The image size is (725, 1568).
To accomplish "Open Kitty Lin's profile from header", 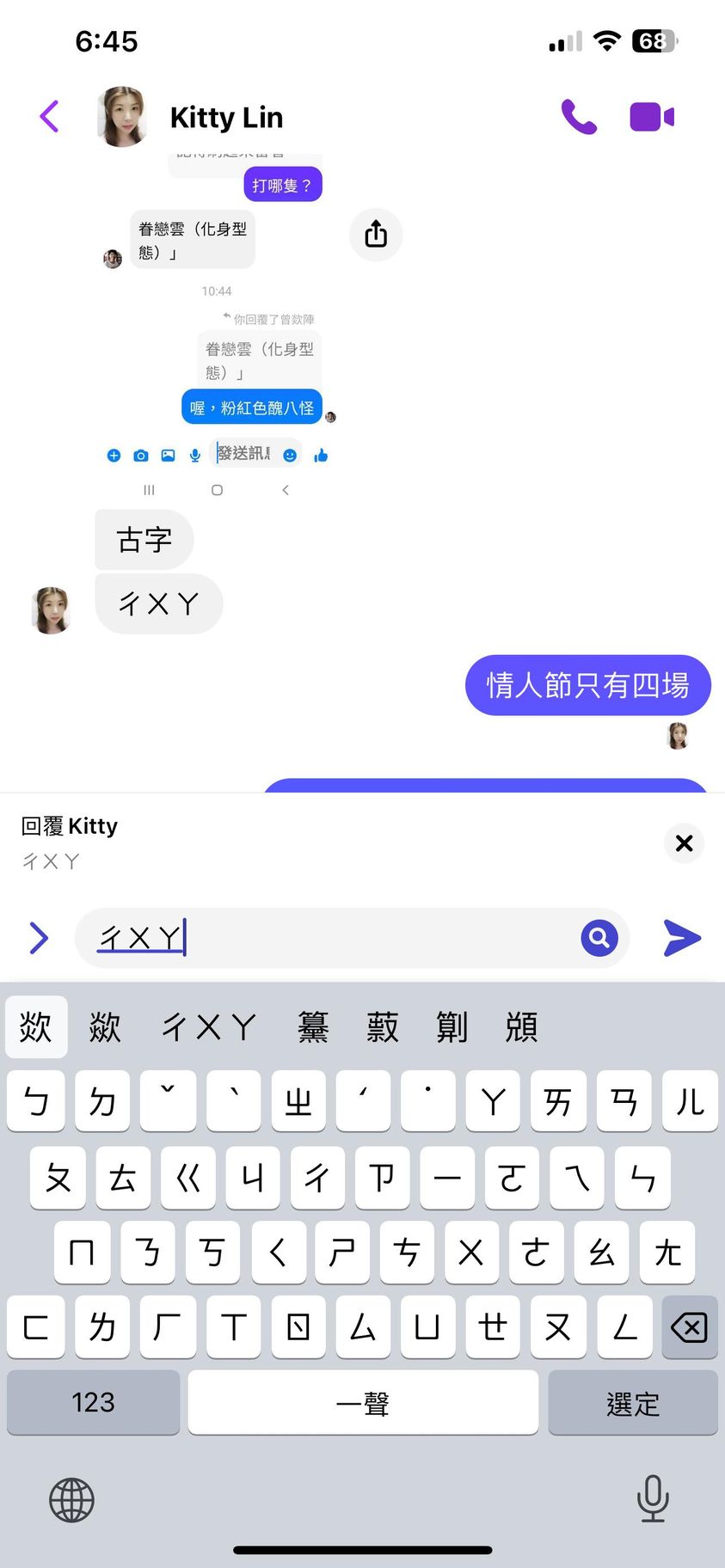I will [x=227, y=117].
